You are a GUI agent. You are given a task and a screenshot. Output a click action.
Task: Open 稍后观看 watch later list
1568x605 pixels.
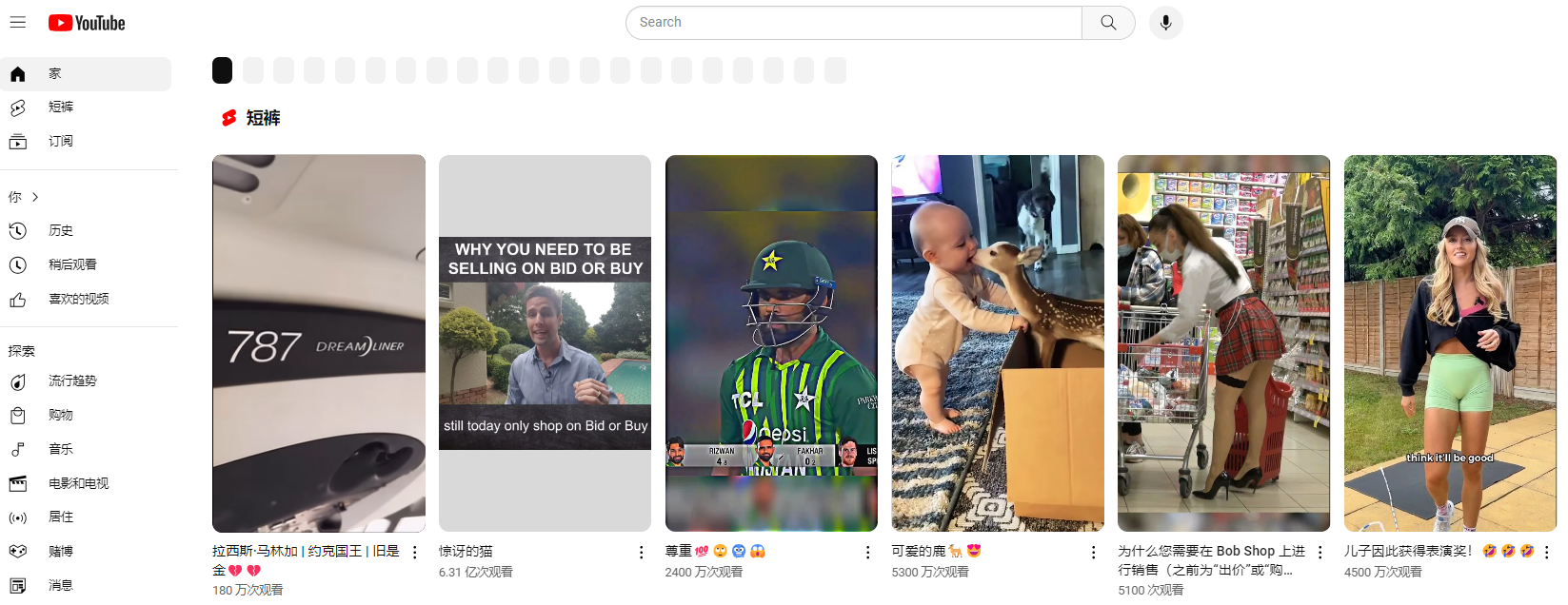pyautogui.click(x=72, y=264)
